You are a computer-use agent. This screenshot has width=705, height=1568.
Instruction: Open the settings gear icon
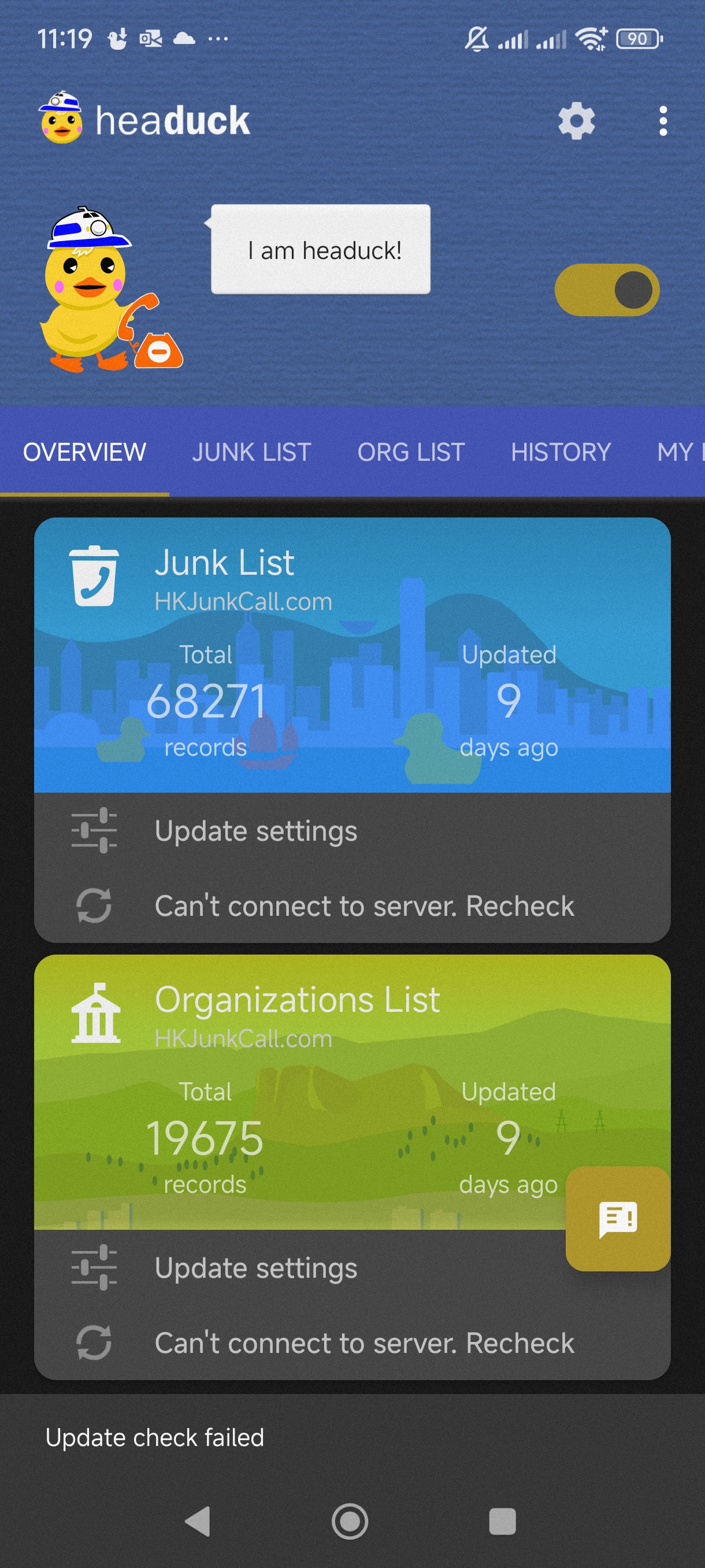pos(576,120)
